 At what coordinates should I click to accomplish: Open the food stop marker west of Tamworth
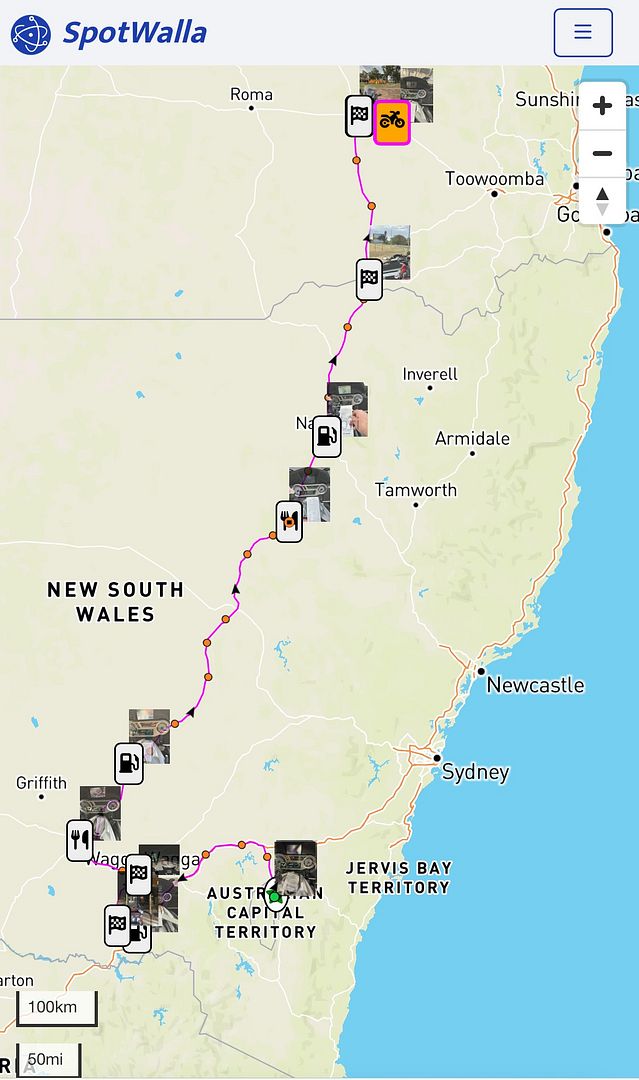[289, 521]
